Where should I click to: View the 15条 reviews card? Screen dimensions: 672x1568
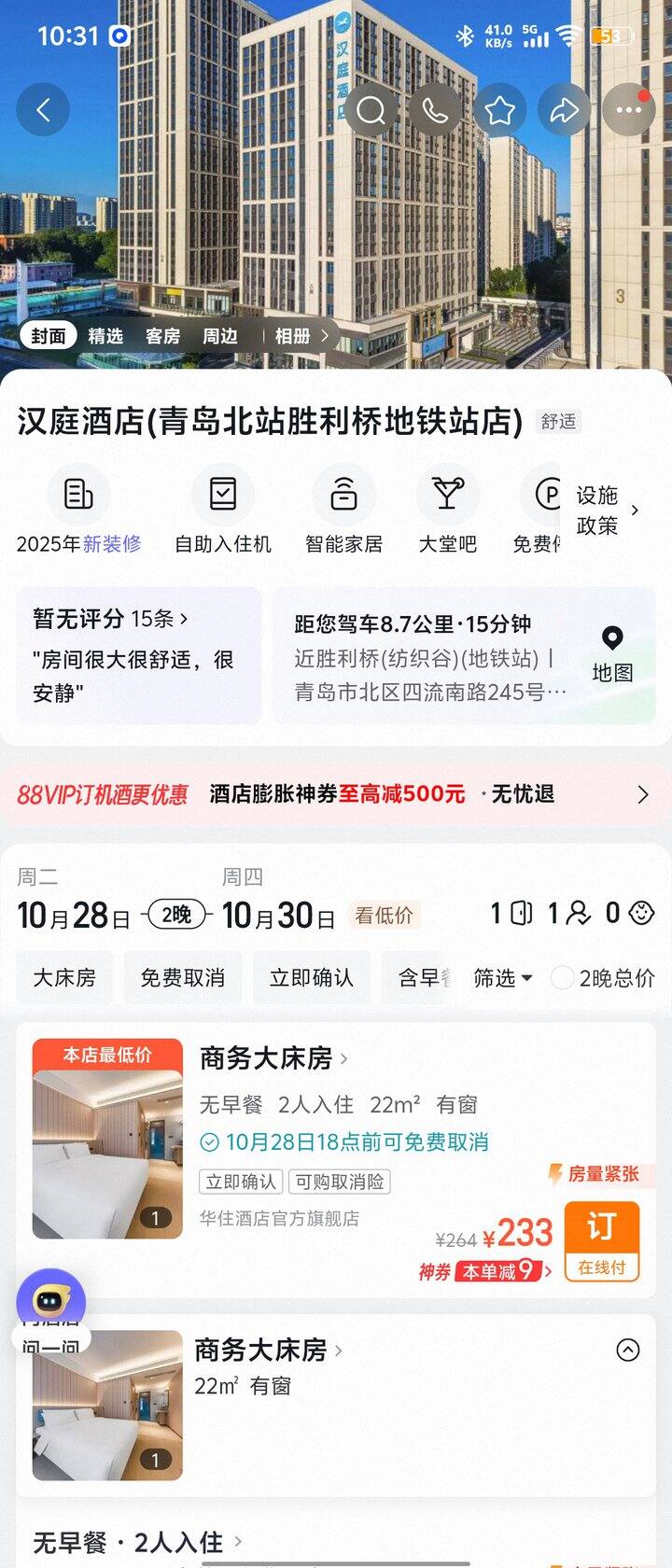(x=138, y=655)
